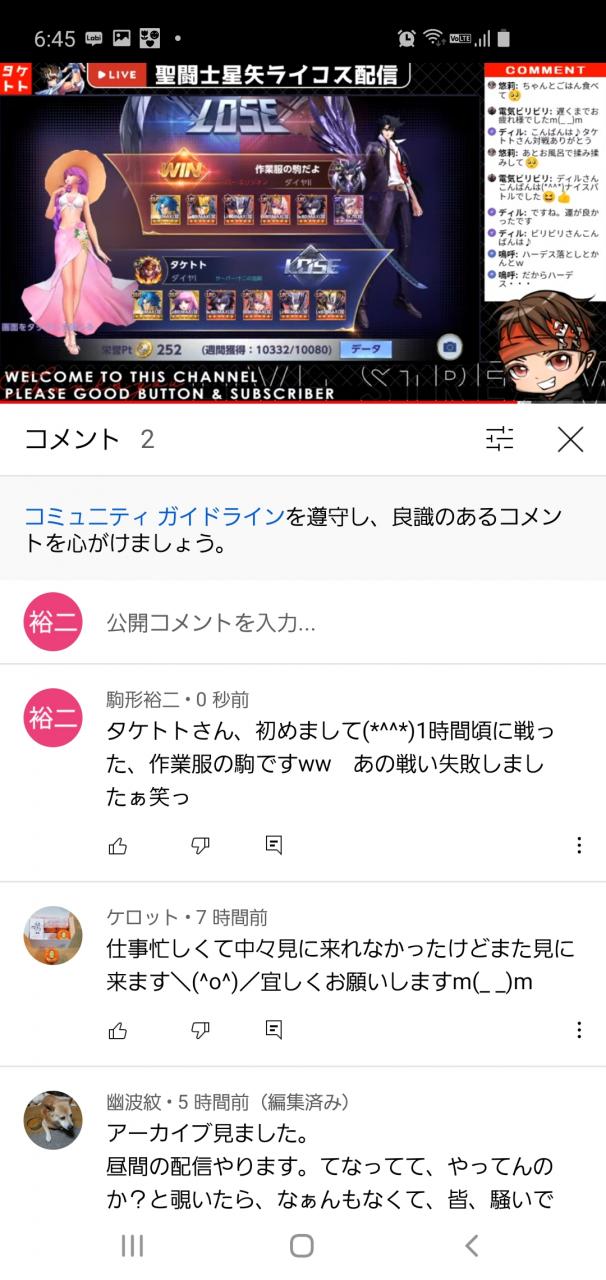The height and width of the screenshot is (1280, 606).
Task: Open the コミュニティ ガイドライン link
Action: tap(155, 517)
